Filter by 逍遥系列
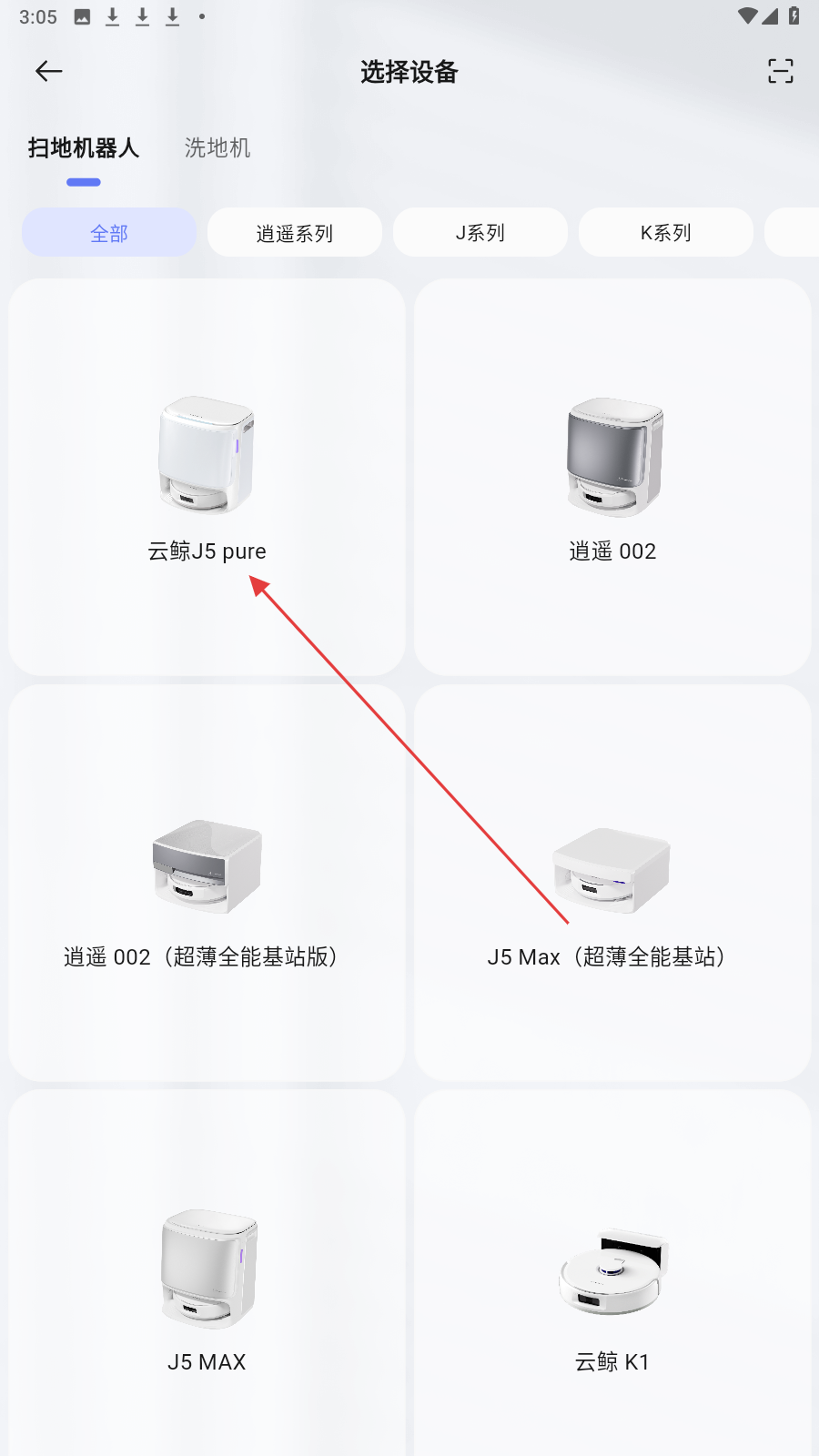 [294, 233]
